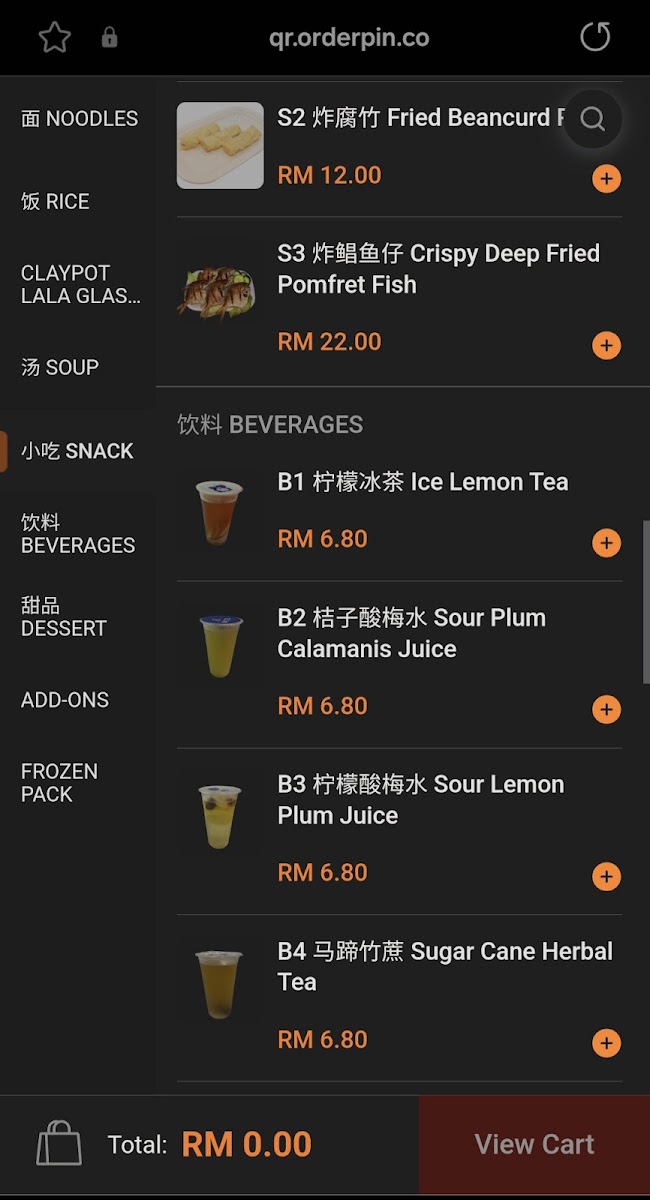This screenshot has width=650, height=1200.
Task: Add B4 Sugar Cane Herbal Tea
Action: (606, 1044)
